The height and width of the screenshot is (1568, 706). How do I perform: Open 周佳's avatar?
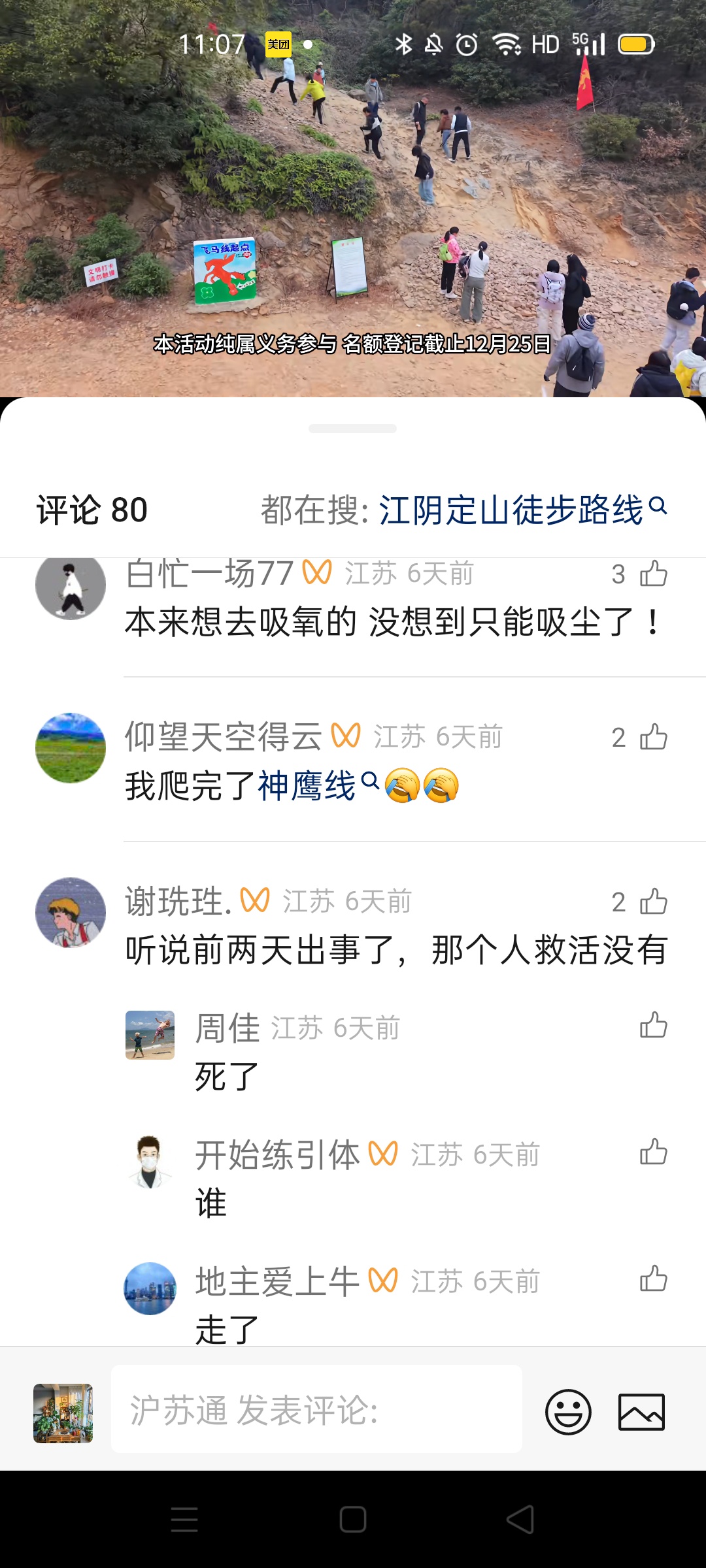tap(150, 1035)
